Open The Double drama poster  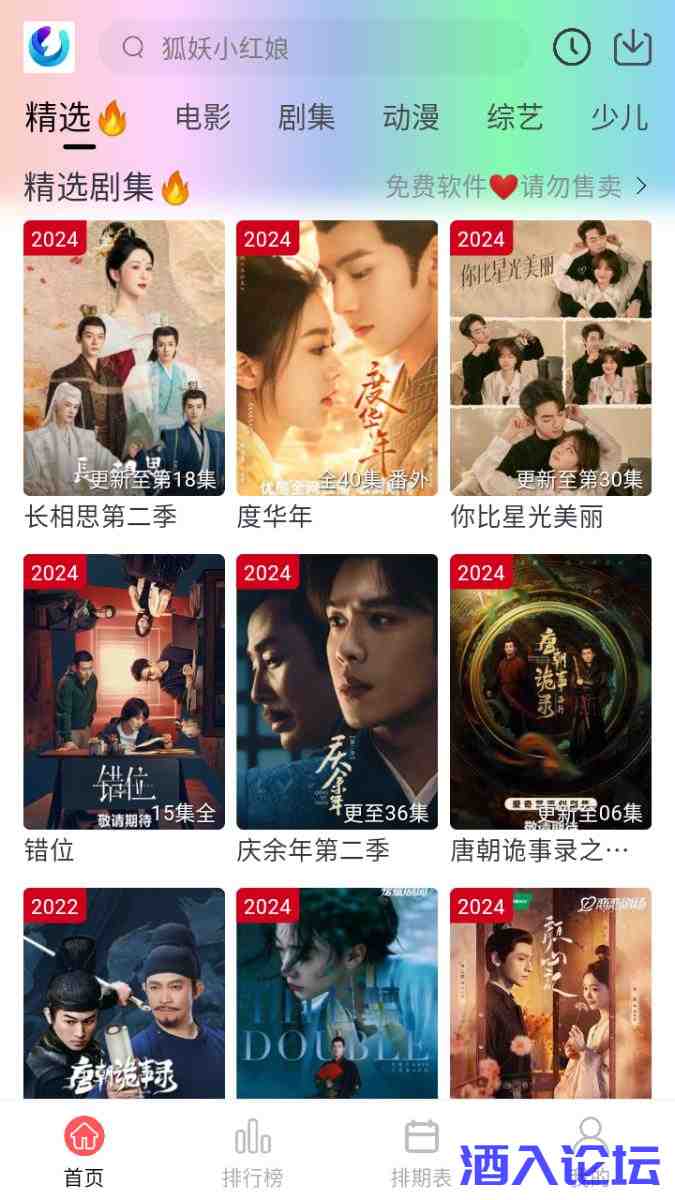337,993
